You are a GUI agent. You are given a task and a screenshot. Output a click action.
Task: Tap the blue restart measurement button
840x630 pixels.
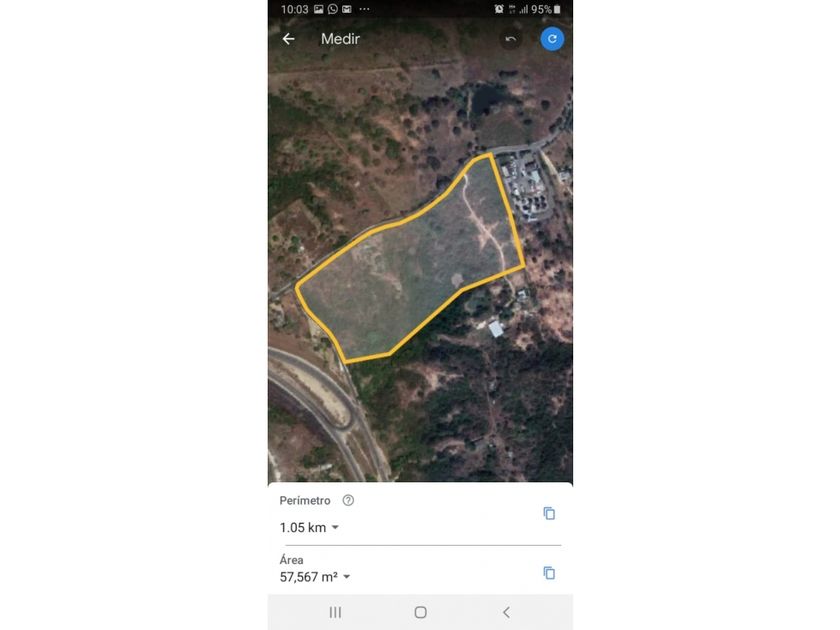(x=552, y=39)
